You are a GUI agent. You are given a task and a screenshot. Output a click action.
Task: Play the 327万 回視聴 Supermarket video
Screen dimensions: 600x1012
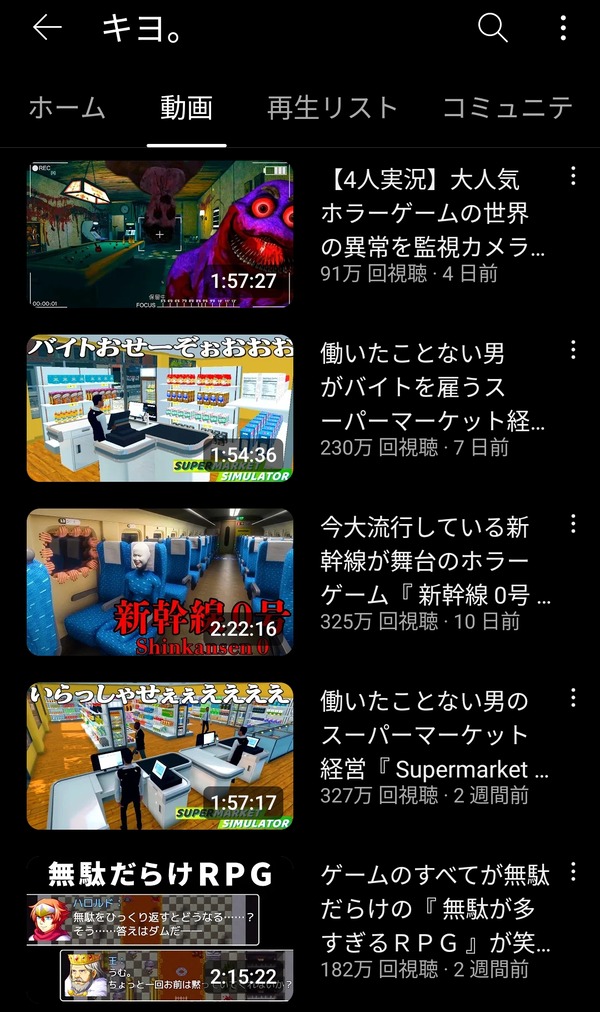(x=160, y=756)
